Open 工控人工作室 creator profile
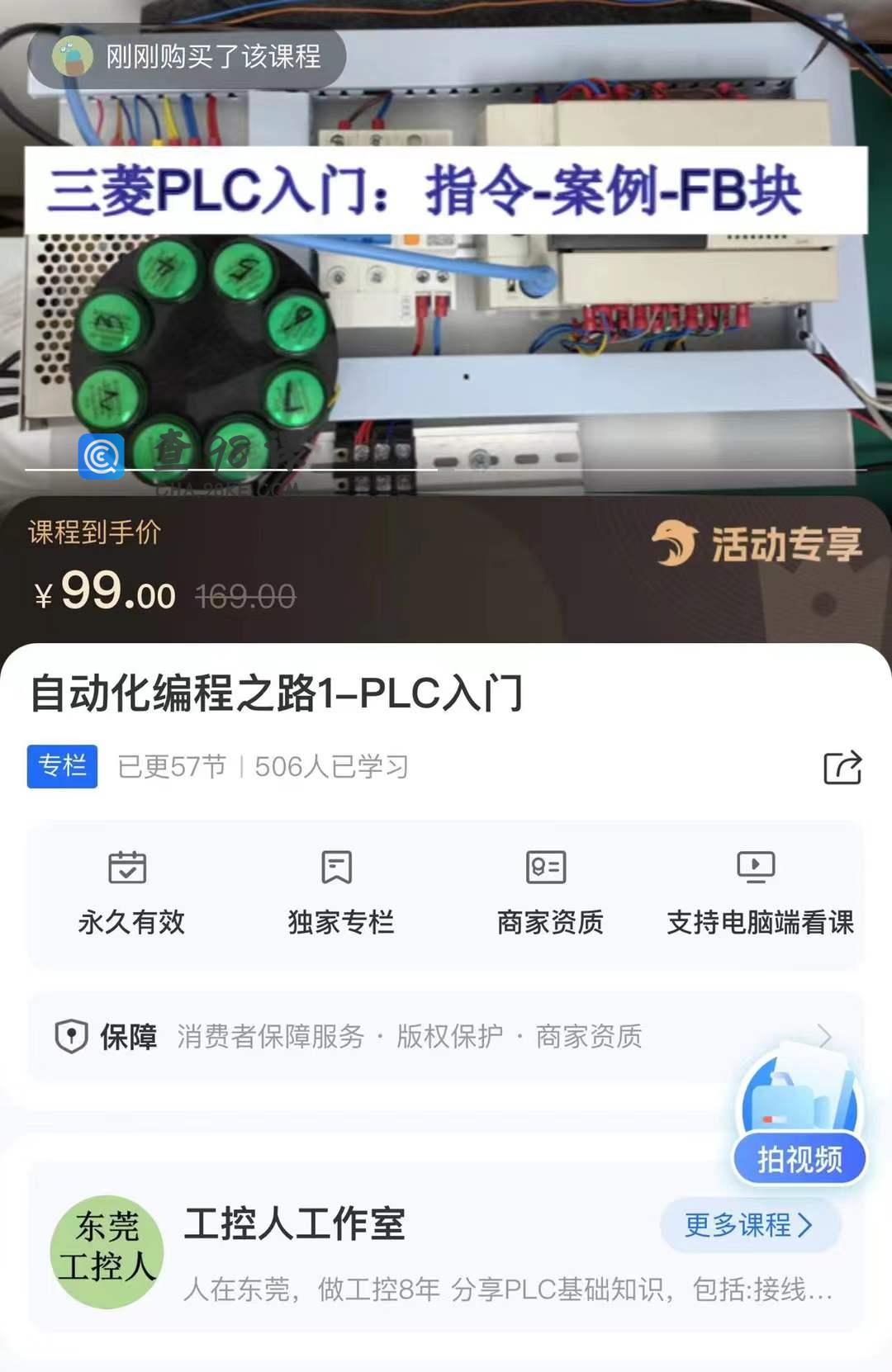This screenshot has height=1372, width=892. (x=294, y=1224)
